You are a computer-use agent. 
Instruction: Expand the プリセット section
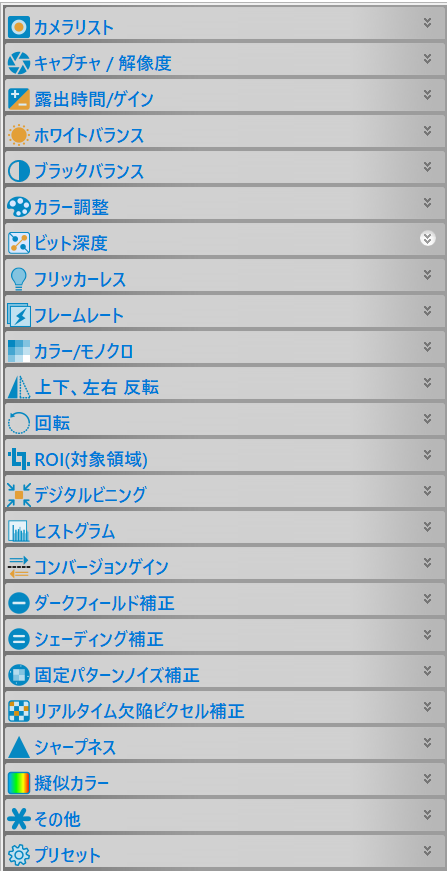click(x=225, y=852)
